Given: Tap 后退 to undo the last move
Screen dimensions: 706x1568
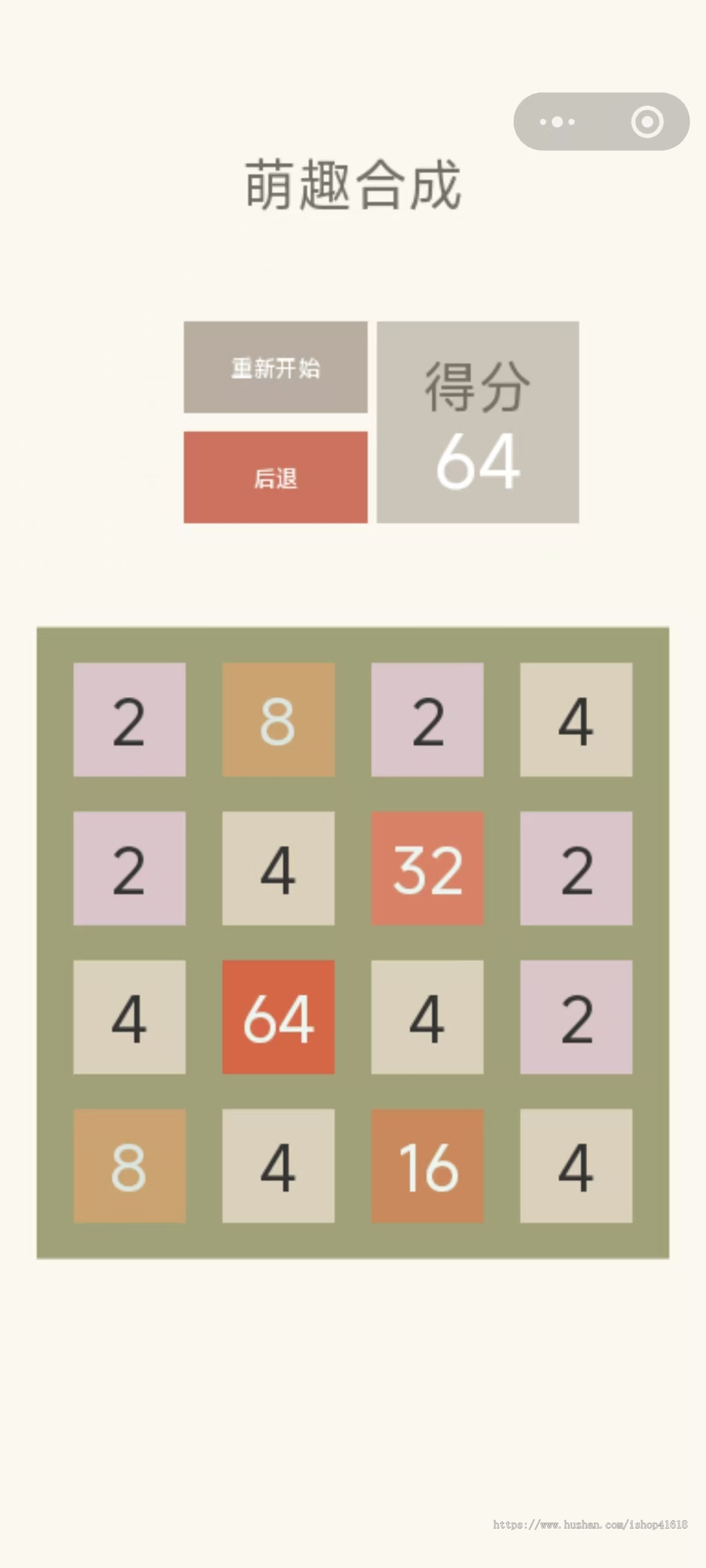Looking at the screenshot, I should (x=275, y=478).
